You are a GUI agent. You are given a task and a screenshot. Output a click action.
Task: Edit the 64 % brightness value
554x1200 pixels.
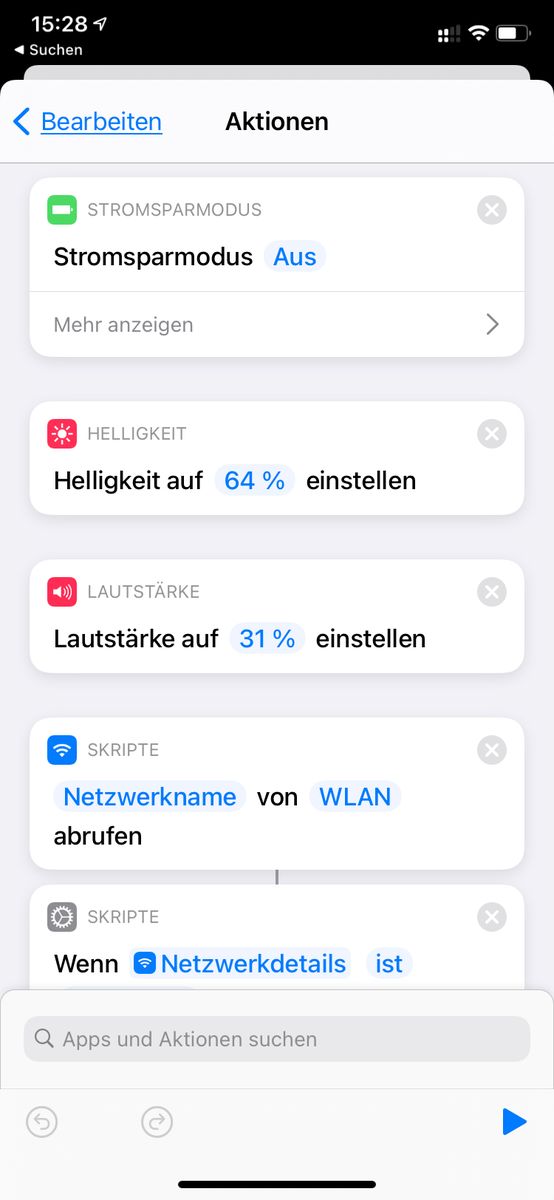click(x=255, y=481)
